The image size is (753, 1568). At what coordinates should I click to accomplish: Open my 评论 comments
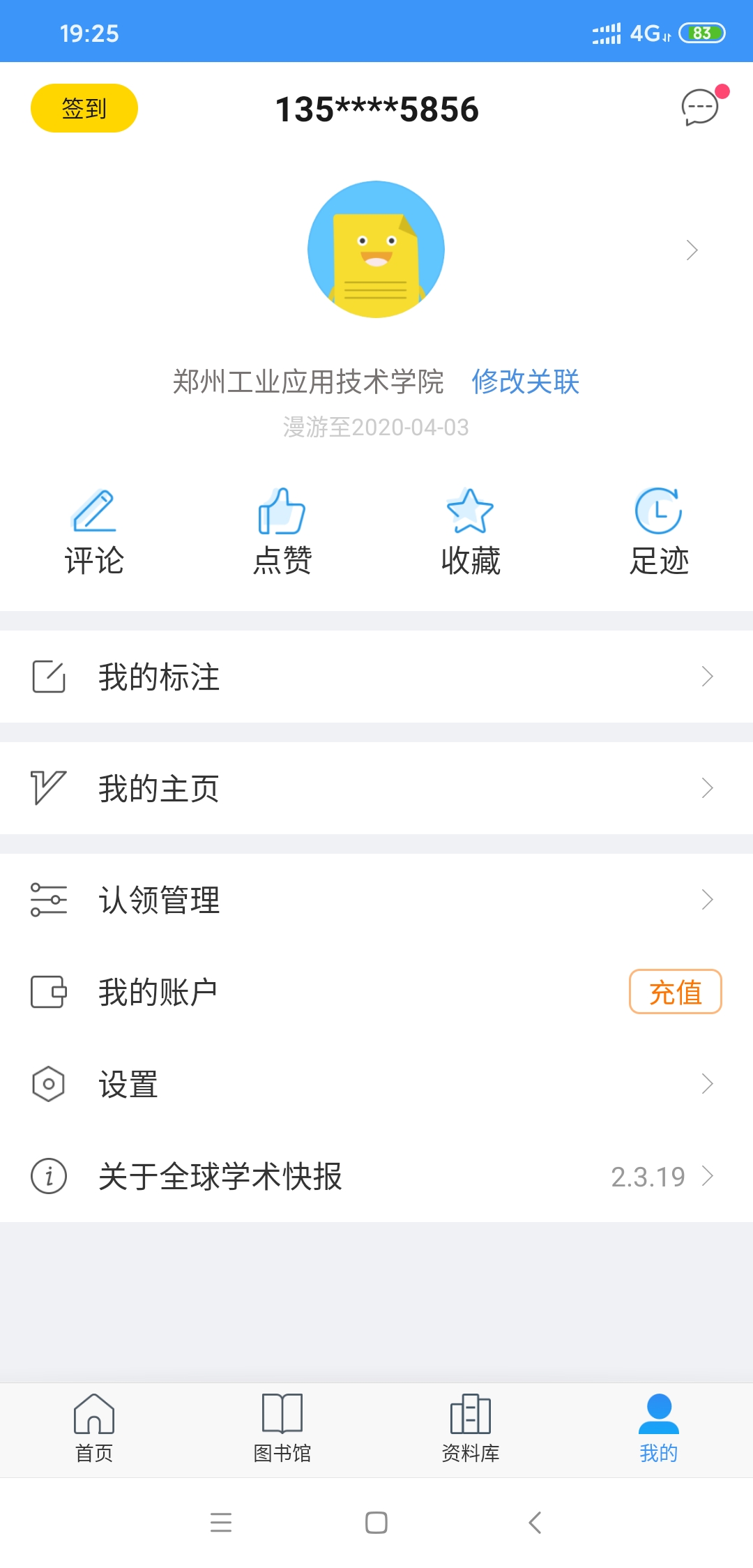point(94,532)
